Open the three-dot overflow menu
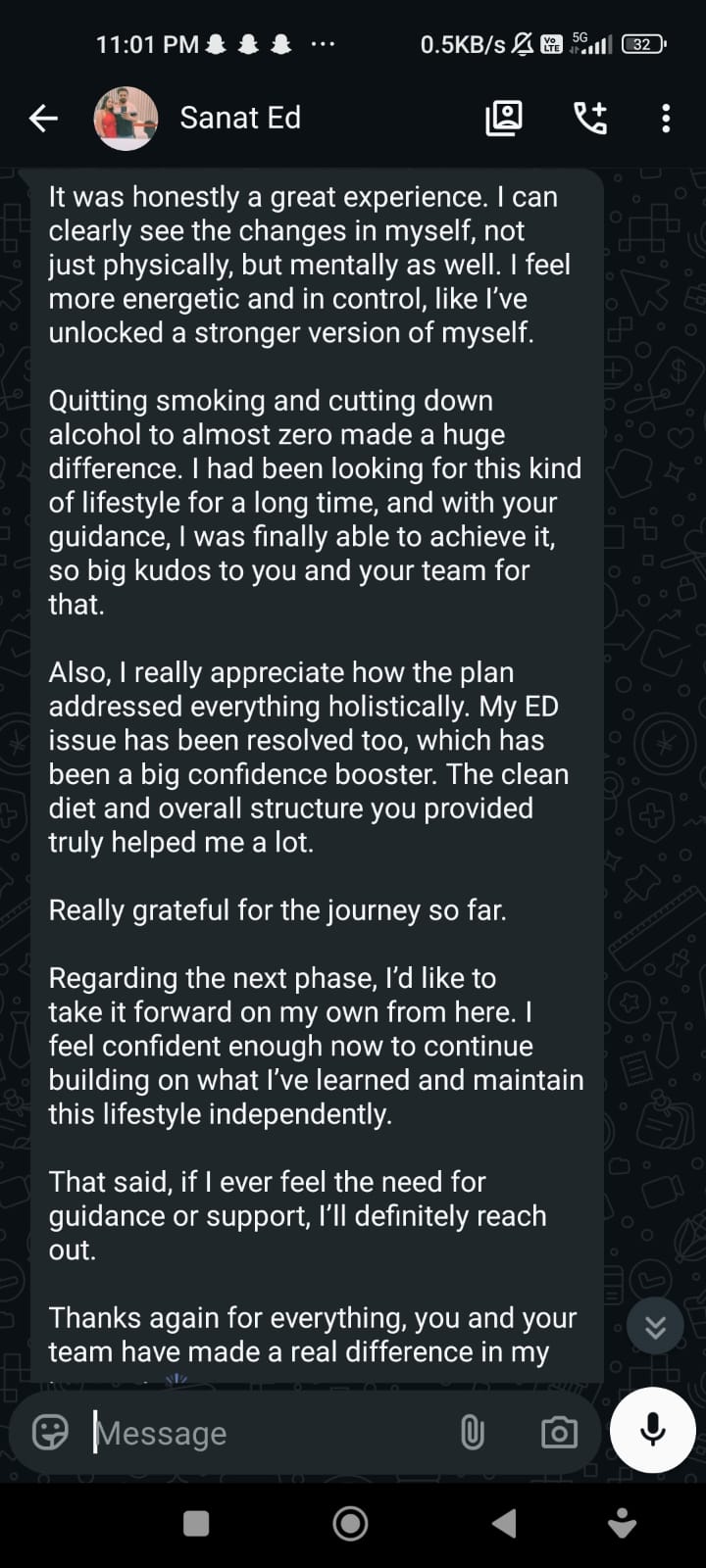706x1568 pixels. (666, 119)
